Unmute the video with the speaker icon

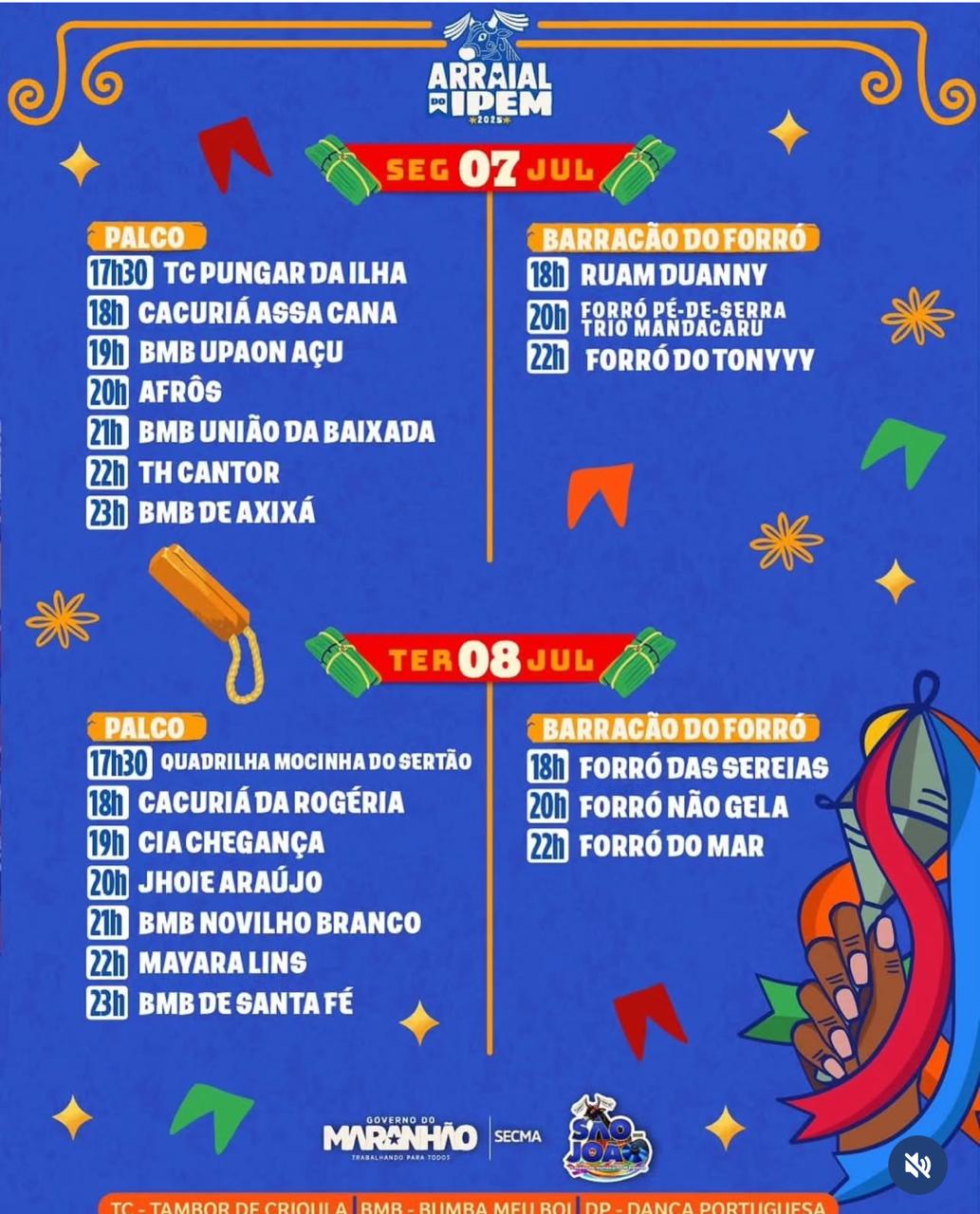[917, 1165]
